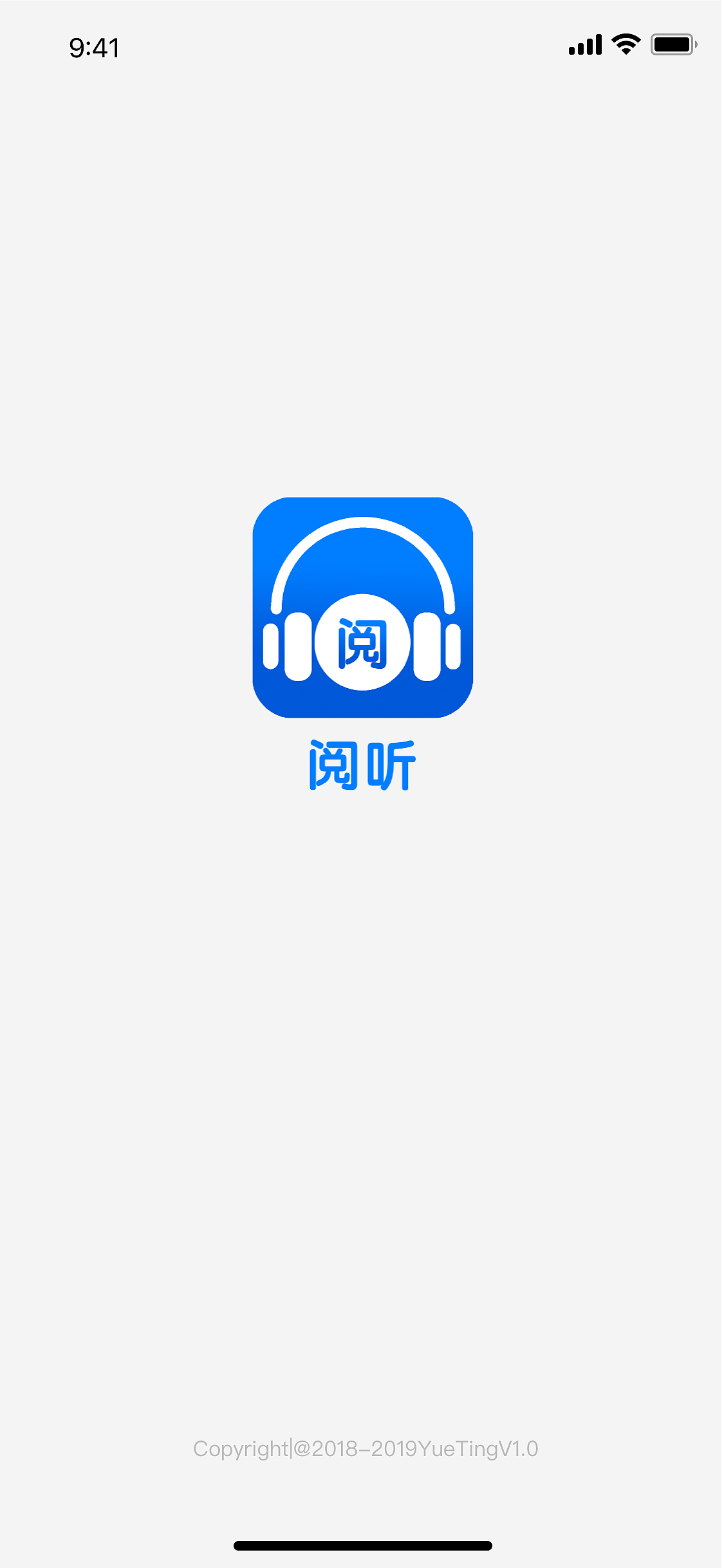Tap the 阅听 app name text

(x=362, y=766)
